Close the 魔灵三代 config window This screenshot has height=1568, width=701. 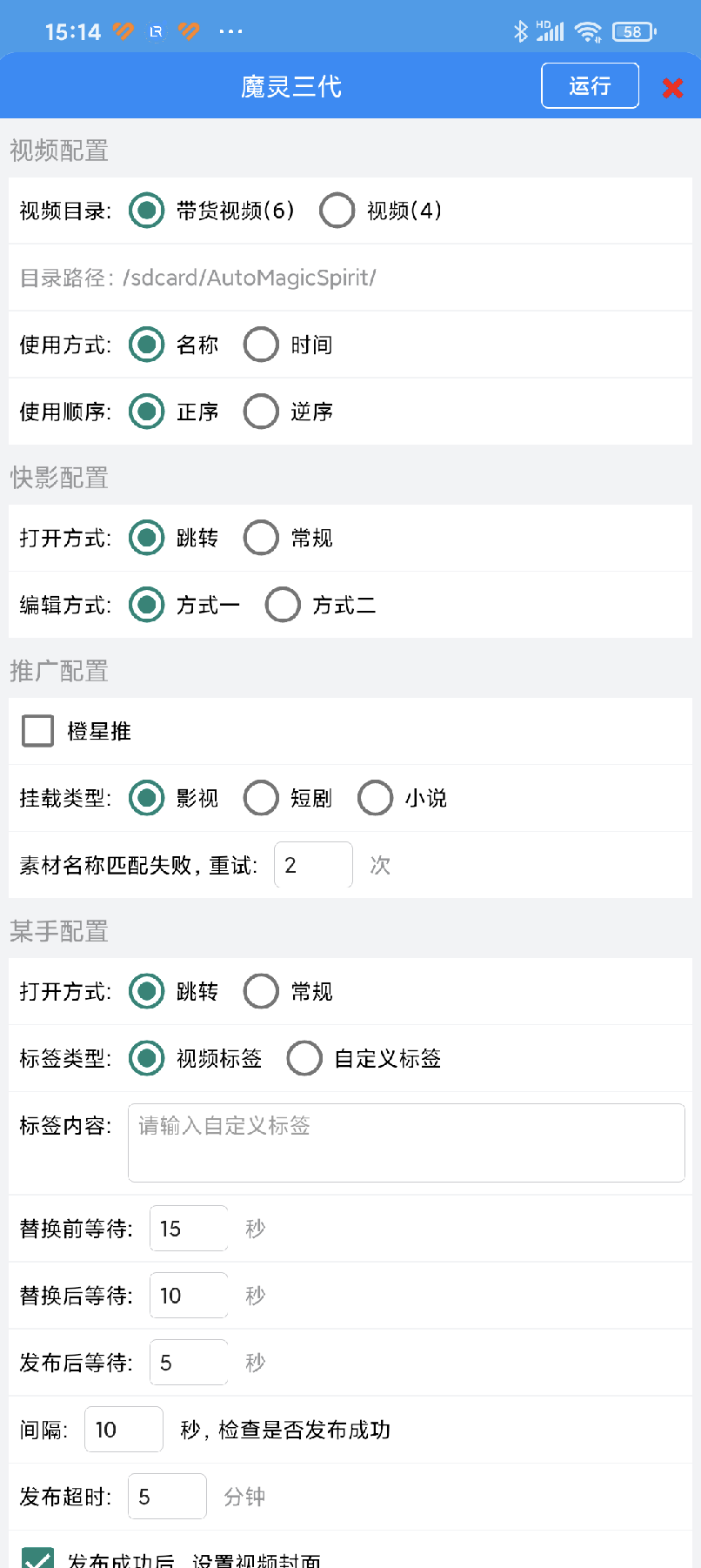[x=672, y=87]
